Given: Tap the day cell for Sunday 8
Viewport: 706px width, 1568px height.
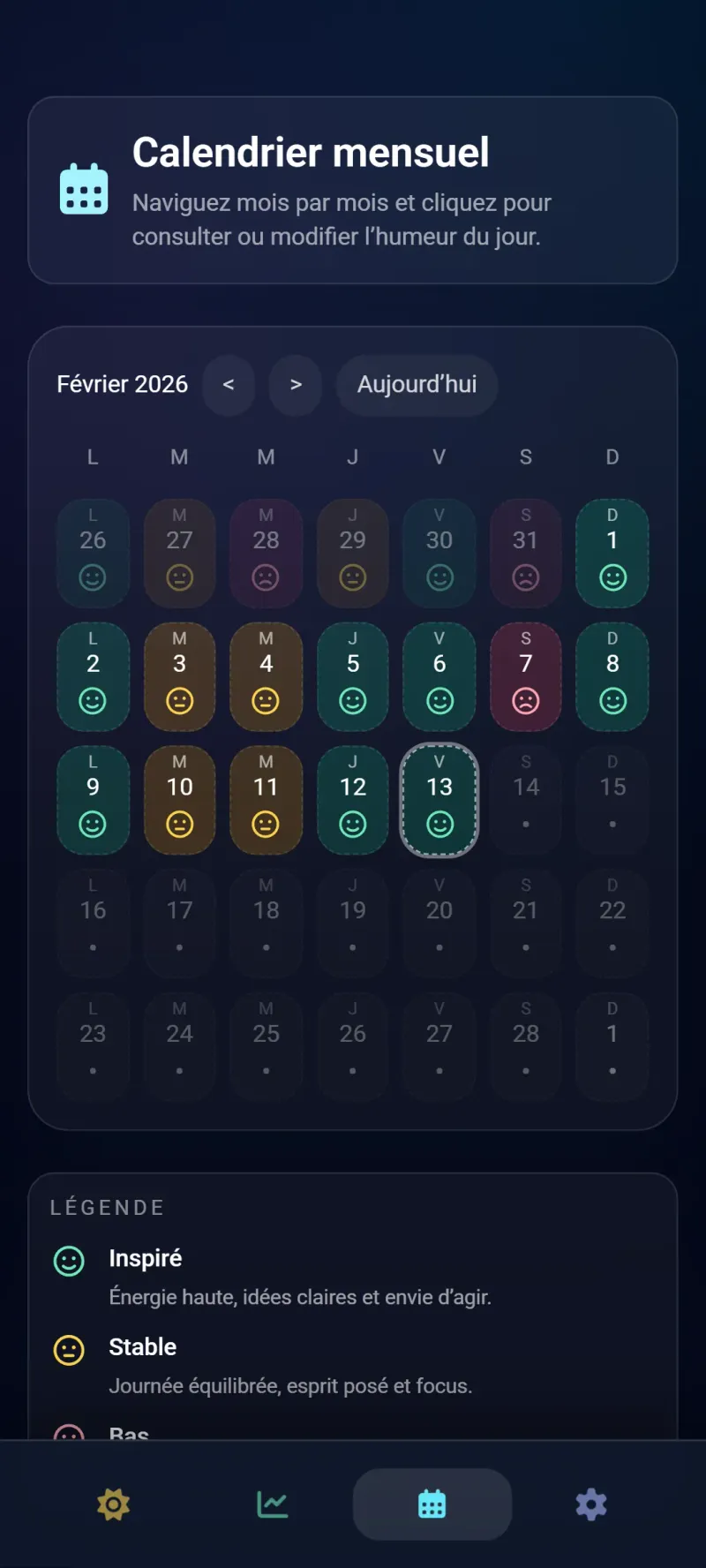Looking at the screenshot, I should pyautogui.click(x=612, y=676).
